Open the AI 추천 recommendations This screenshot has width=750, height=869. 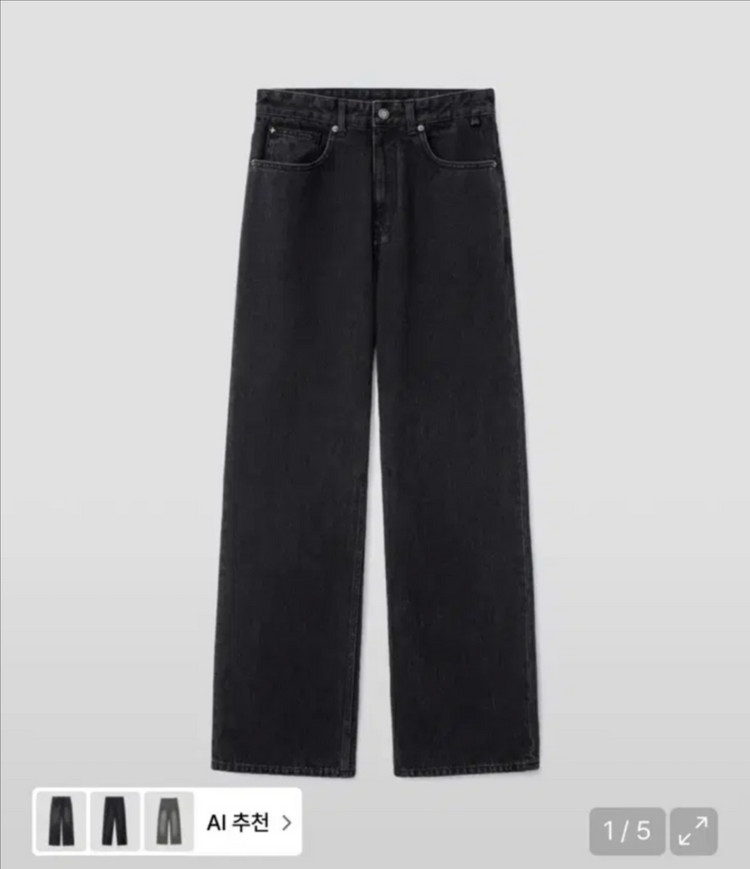(248, 823)
